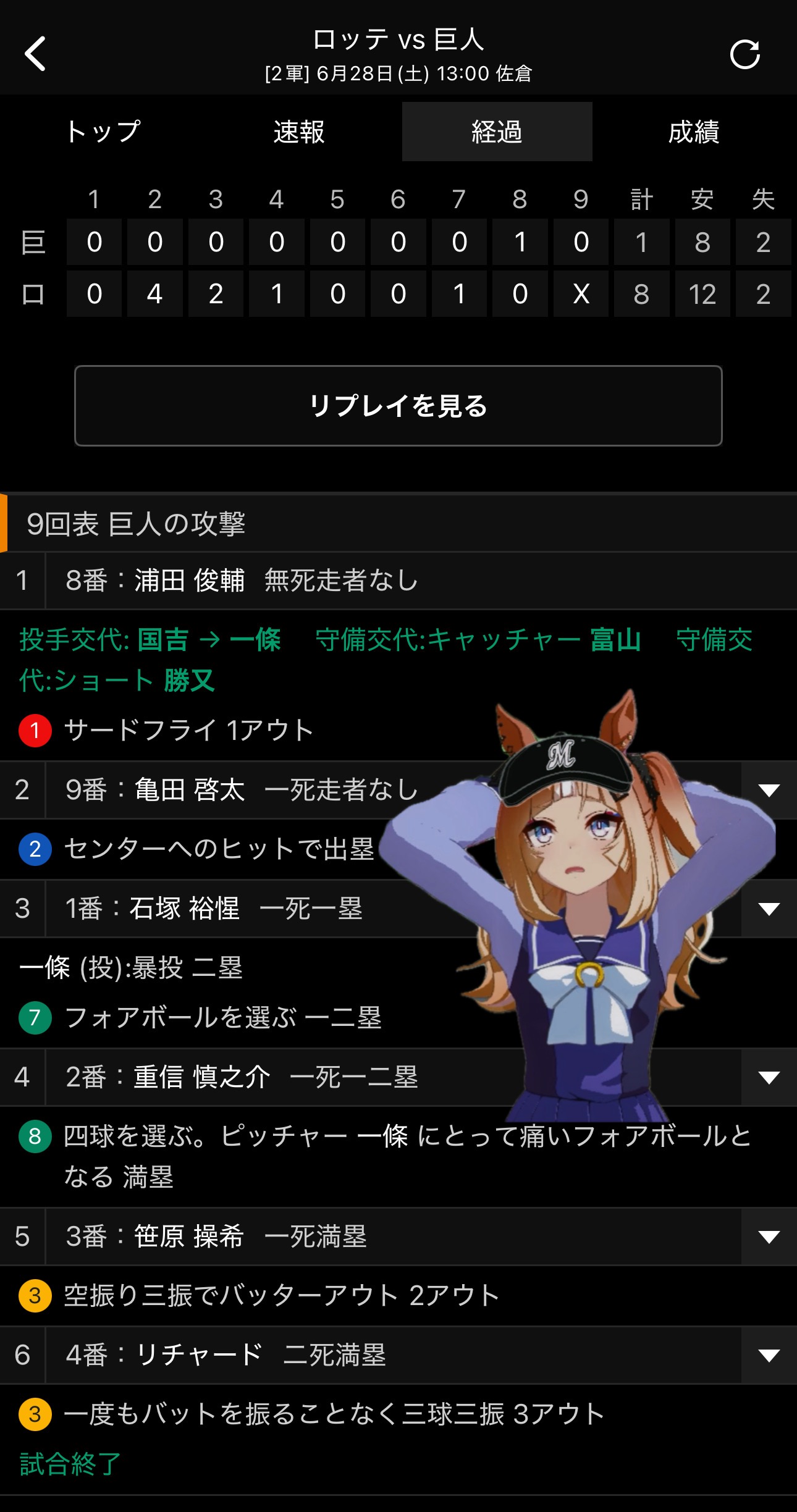
Task: Go back with the top-left arrow
Action: pos(35,54)
